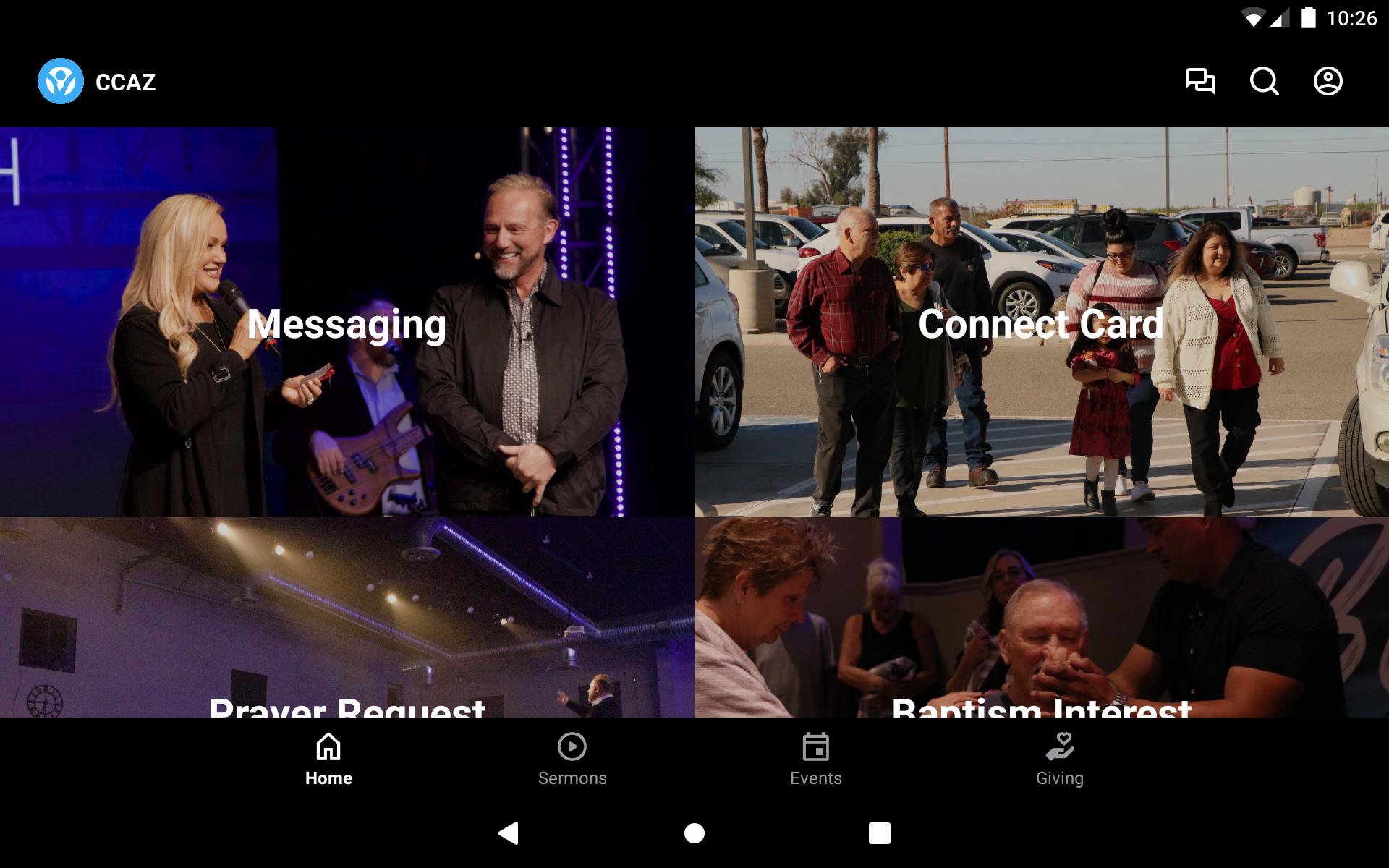
Task: Open the user profile icon
Action: pyautogui.click(x=1328, y=81)
